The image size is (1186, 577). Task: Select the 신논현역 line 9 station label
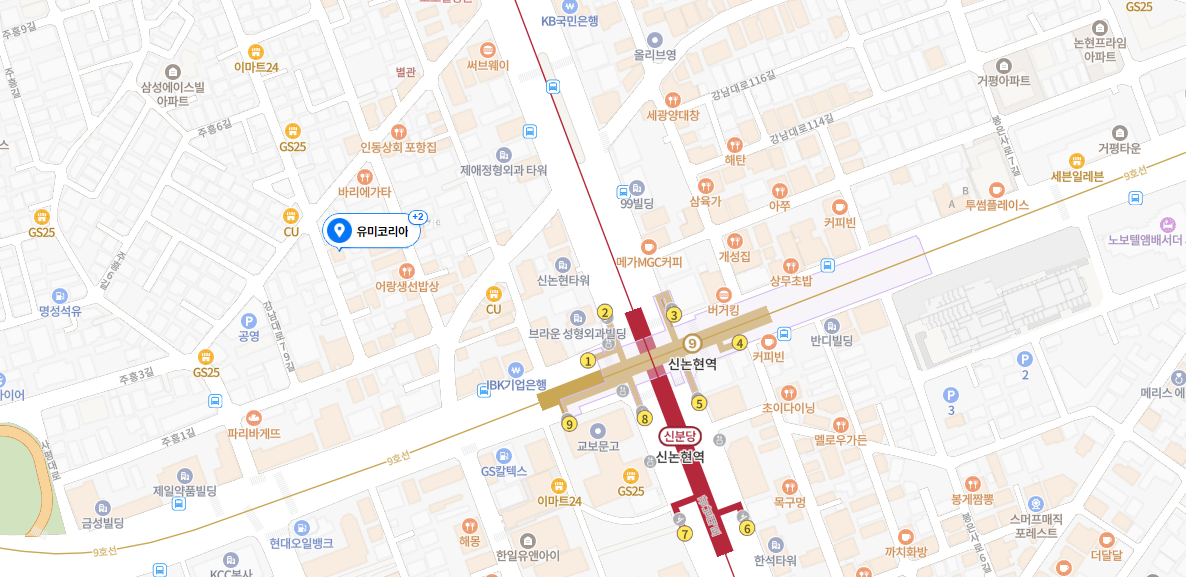tap(693, 364)
